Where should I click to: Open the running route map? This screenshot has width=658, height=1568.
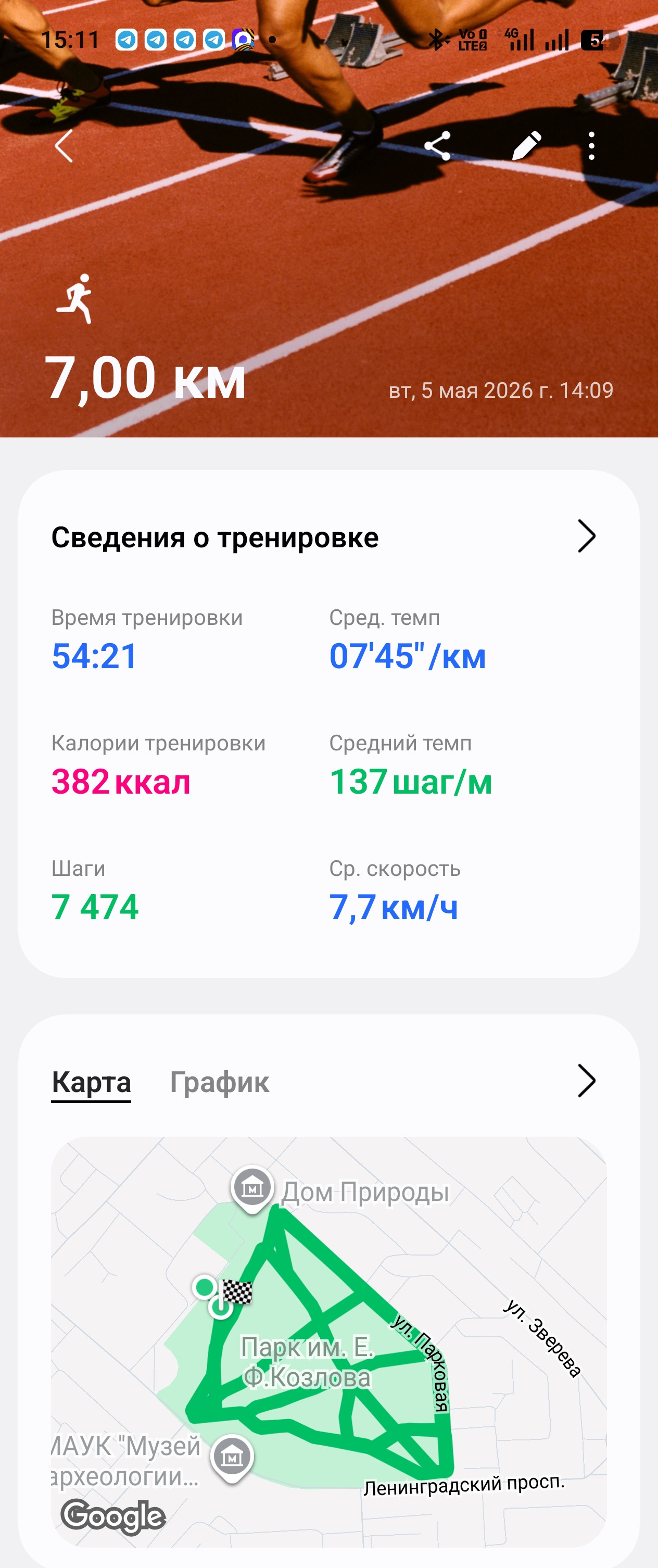pos(328,1341)
